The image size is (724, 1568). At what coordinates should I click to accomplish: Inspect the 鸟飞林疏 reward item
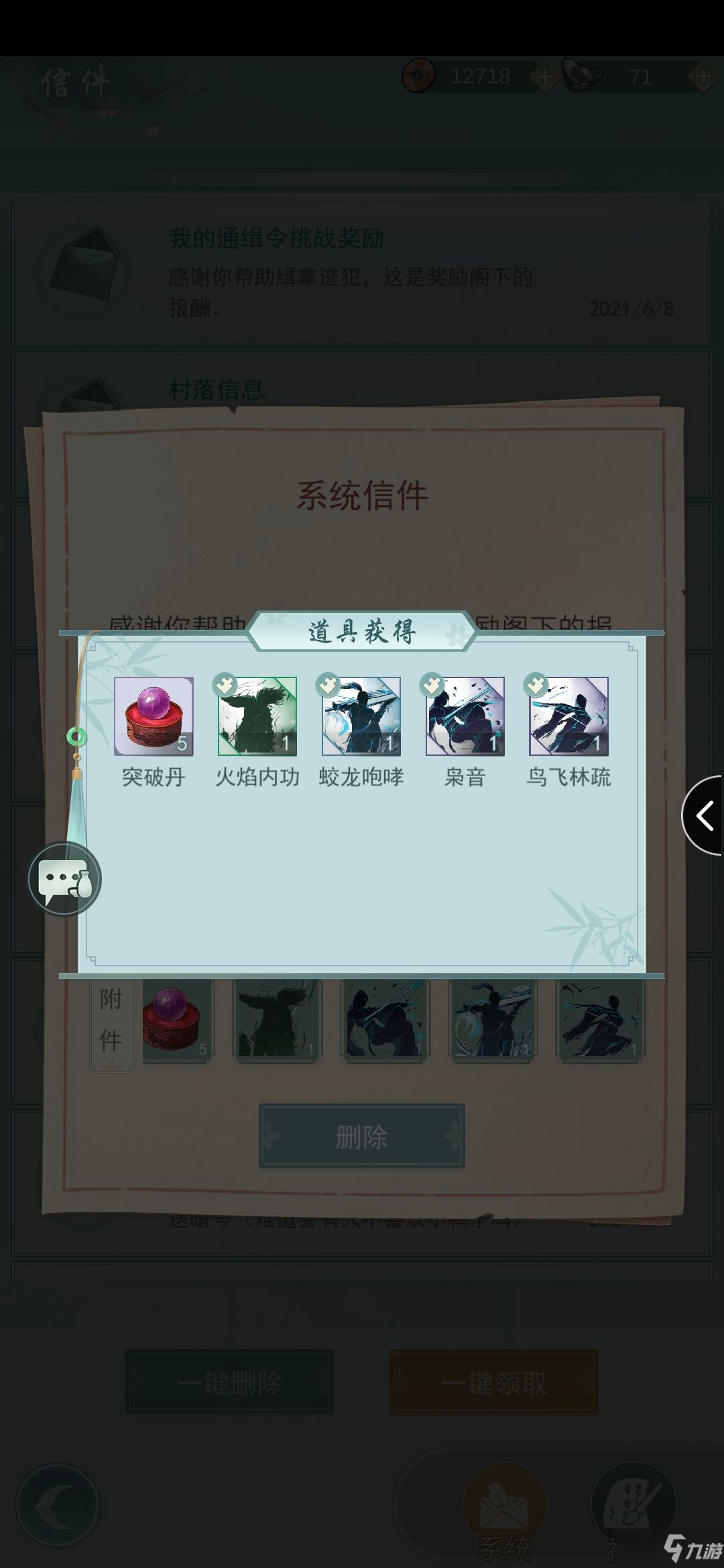(x=568, y=716)
